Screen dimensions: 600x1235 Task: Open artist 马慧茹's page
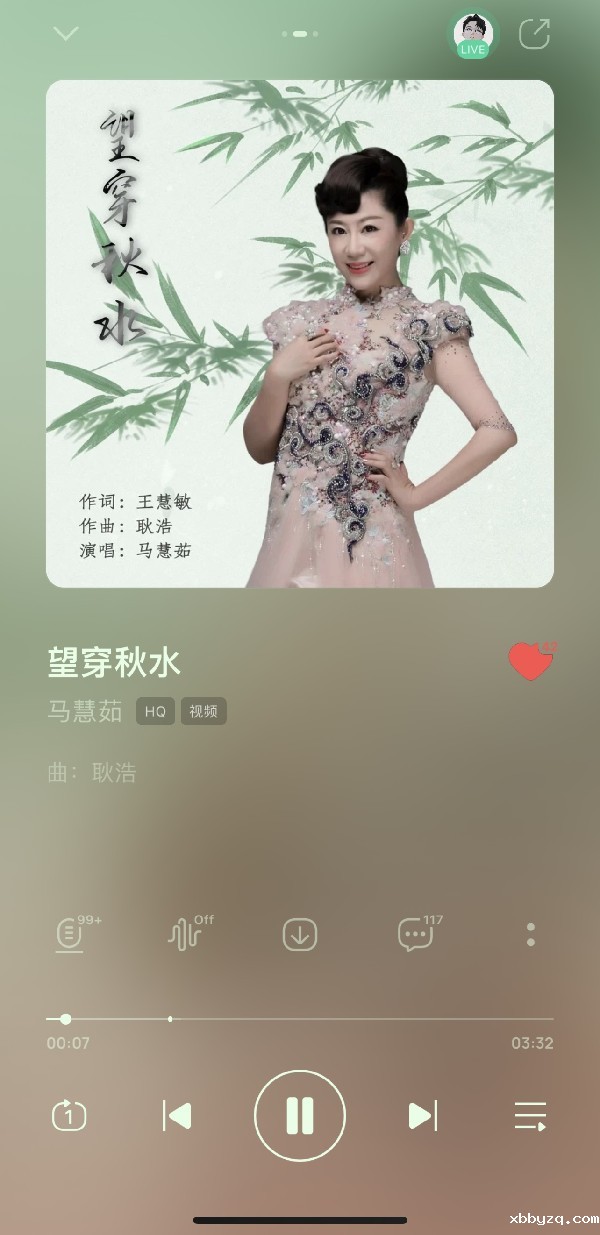pyautogui.click(x=85, y=711)
